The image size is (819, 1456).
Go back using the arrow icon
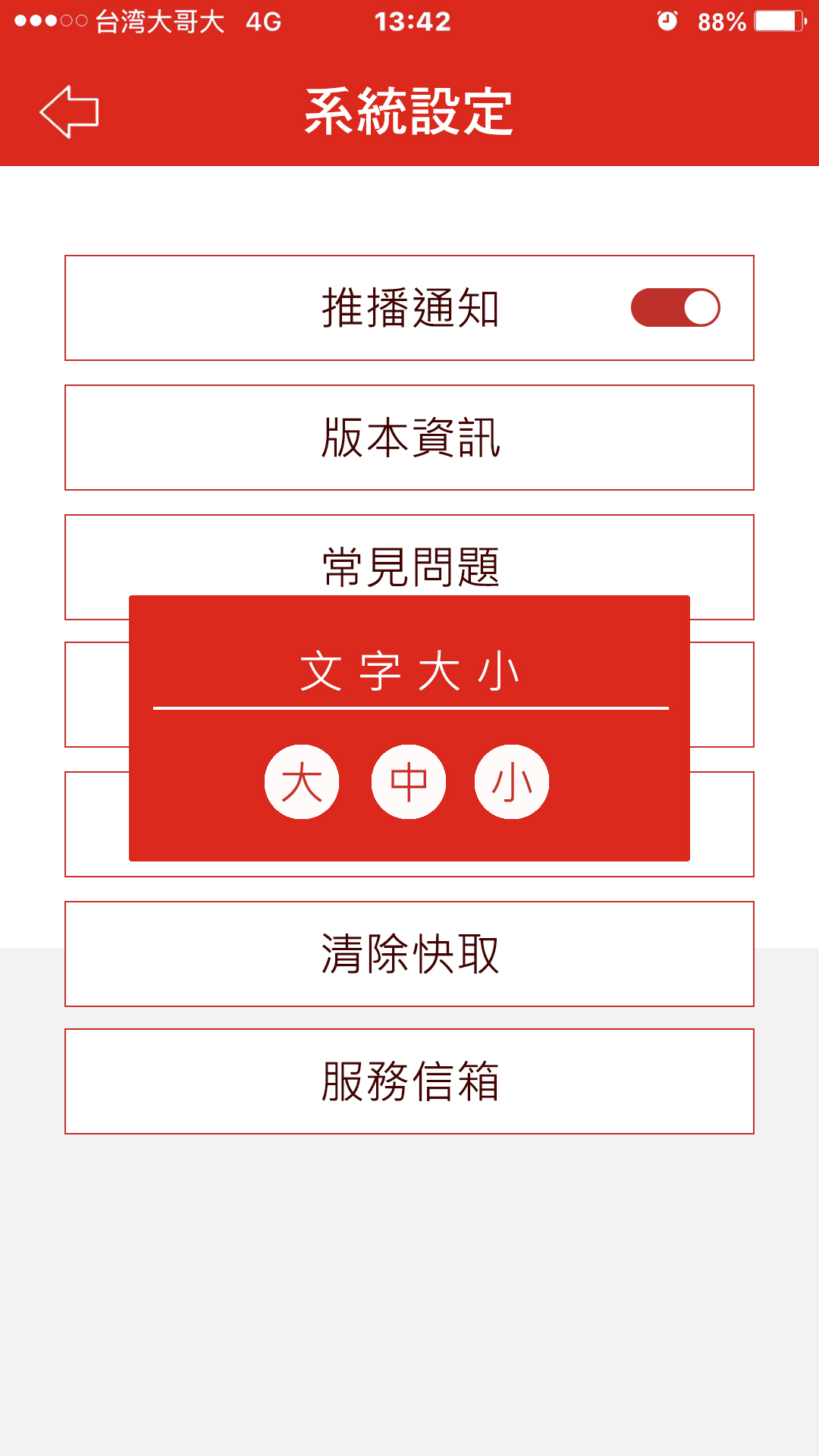click(x=69, y=111)
